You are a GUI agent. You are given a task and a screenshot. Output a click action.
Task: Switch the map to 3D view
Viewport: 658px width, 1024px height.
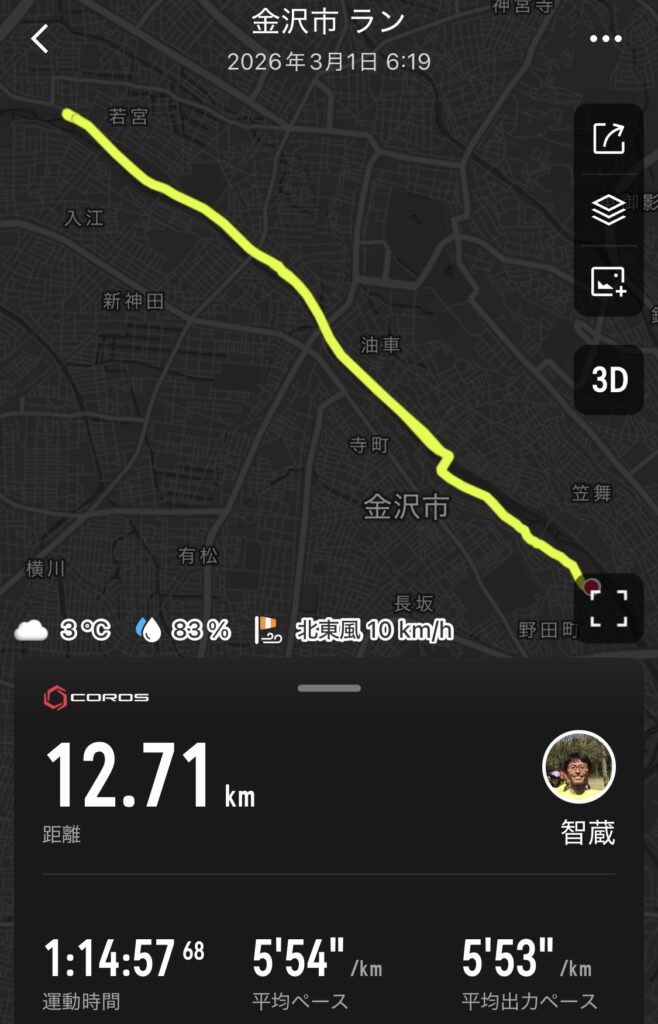coord(609,380)
